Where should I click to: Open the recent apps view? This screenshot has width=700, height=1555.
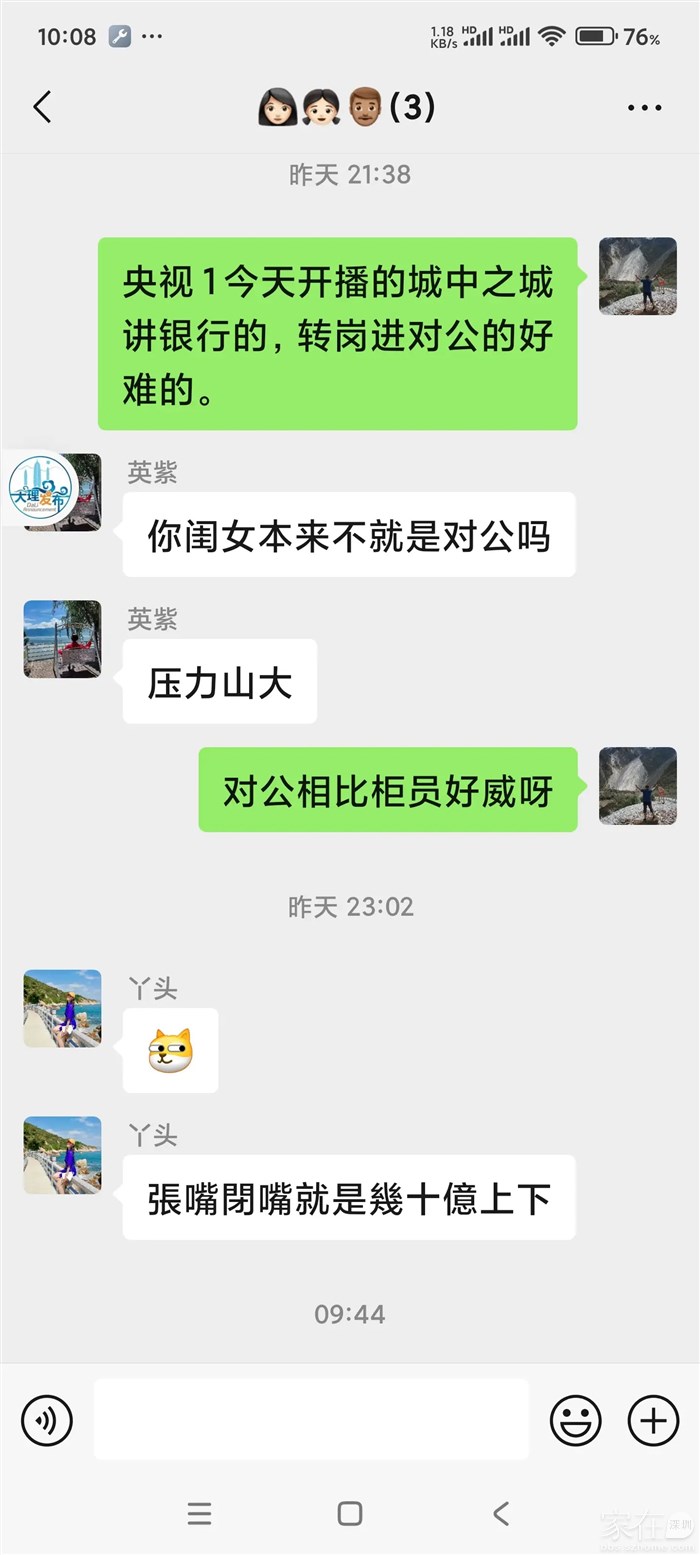(x=199, y=1513)
